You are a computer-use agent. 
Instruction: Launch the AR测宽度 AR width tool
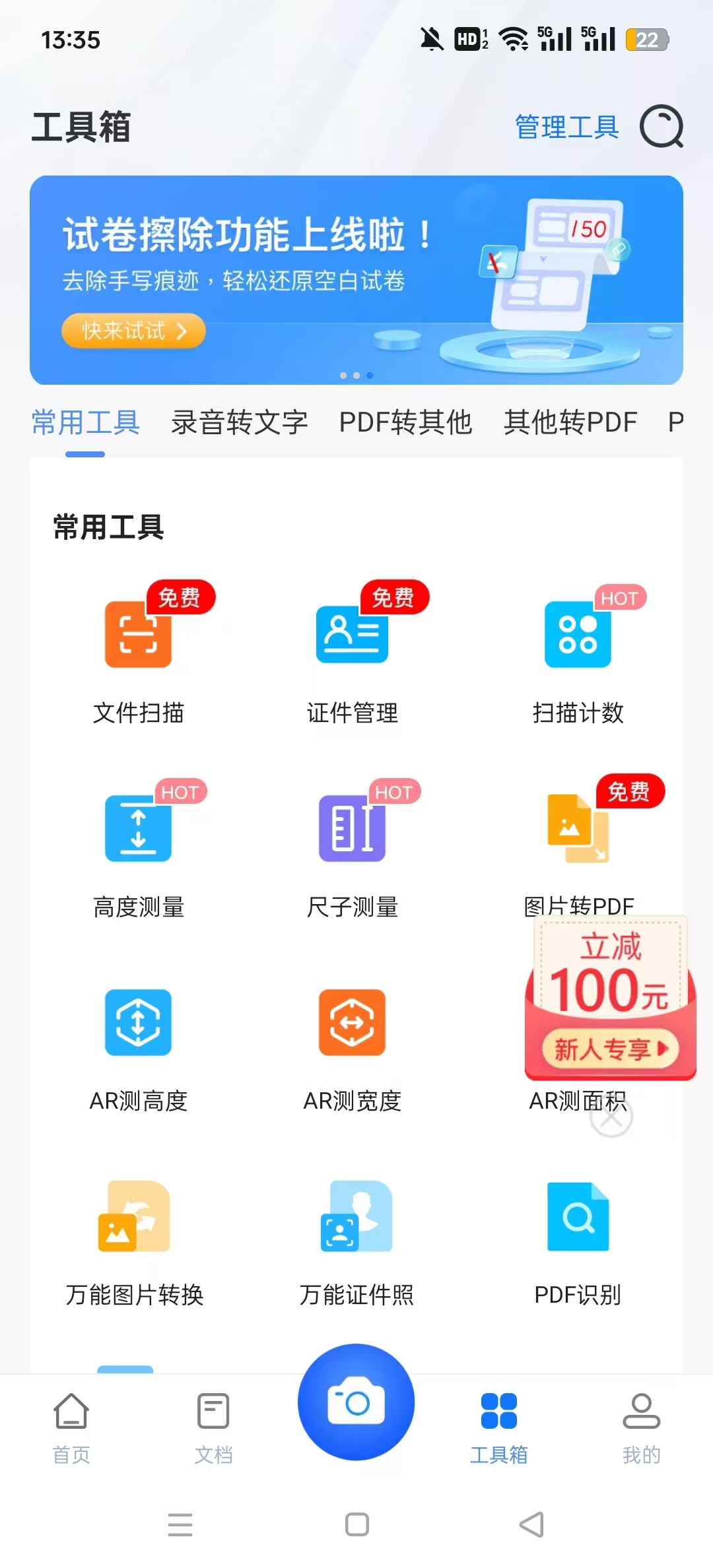pyautogui.click(x=353, y=1049)
